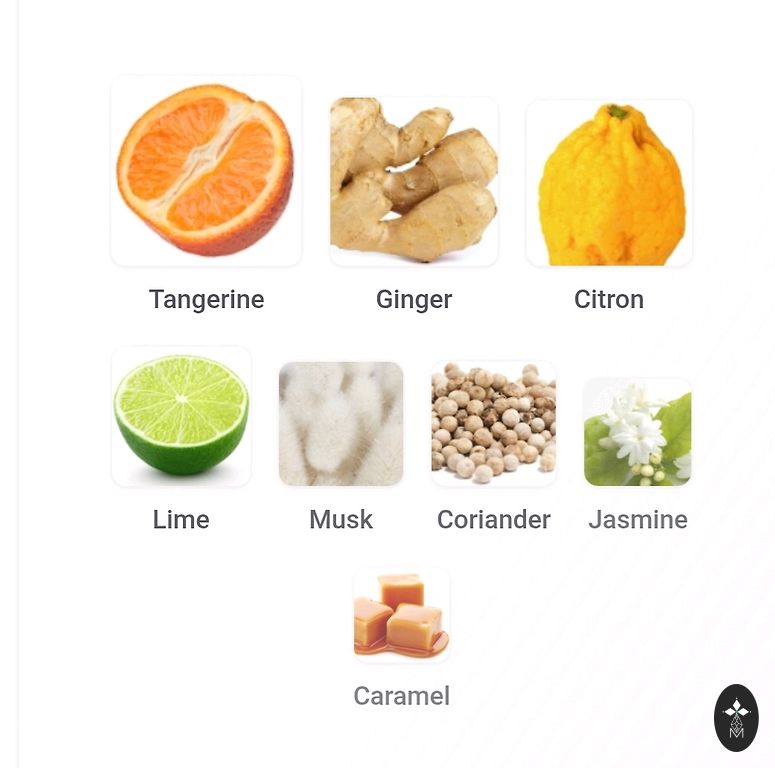Viewport: 775px width, 768px height.
Task: View the Citron note details
Action: (x=609, y=183)
